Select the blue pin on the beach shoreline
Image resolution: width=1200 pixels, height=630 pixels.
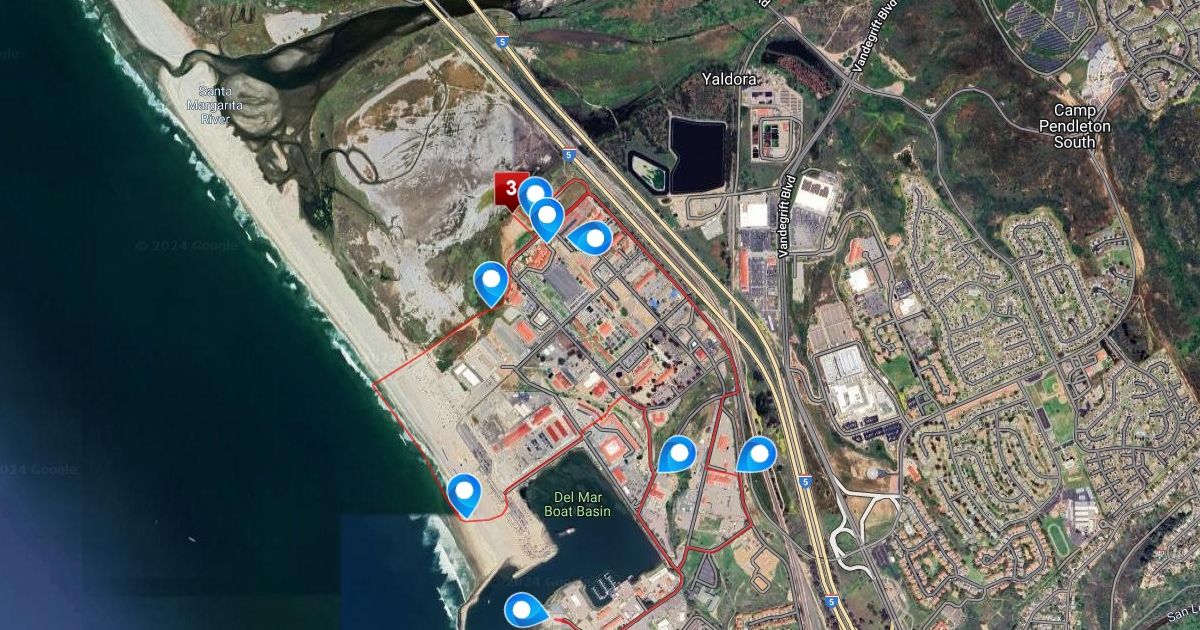464,495
